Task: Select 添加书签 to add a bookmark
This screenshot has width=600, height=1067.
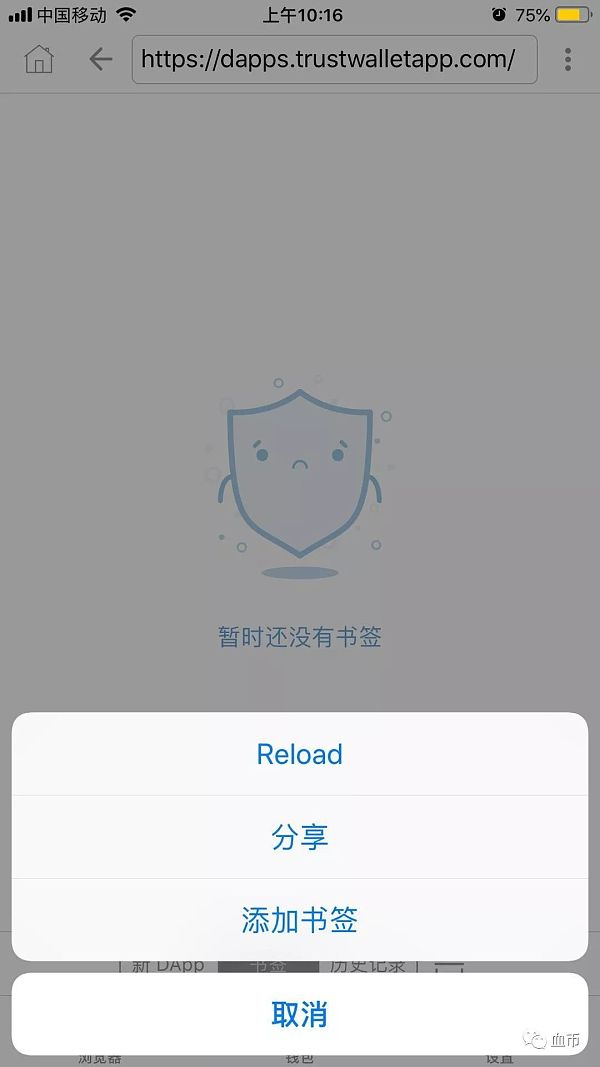Action: pyautogui.click(x=300, y=920)
